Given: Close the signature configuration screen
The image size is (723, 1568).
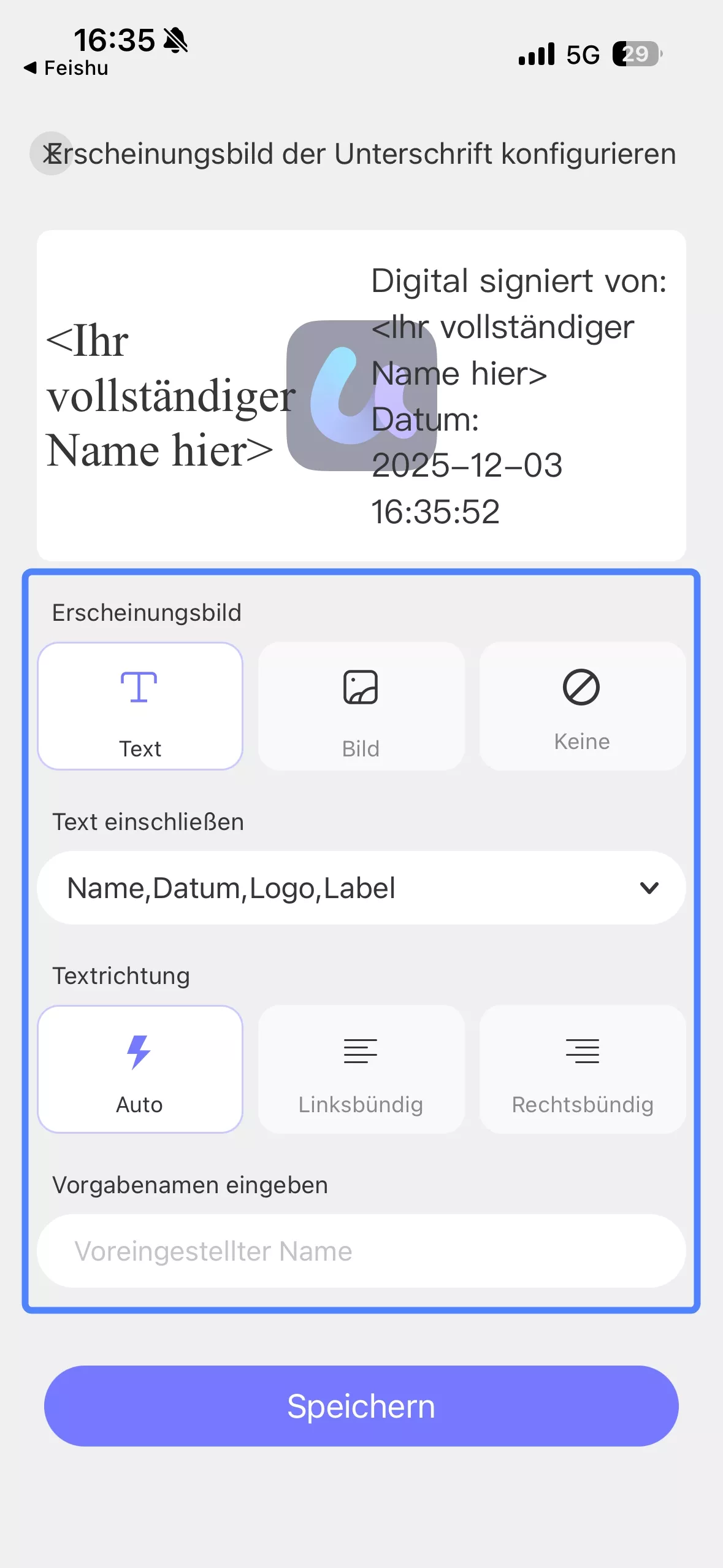Looking at the screenshot, I should (x=51, y=153).
